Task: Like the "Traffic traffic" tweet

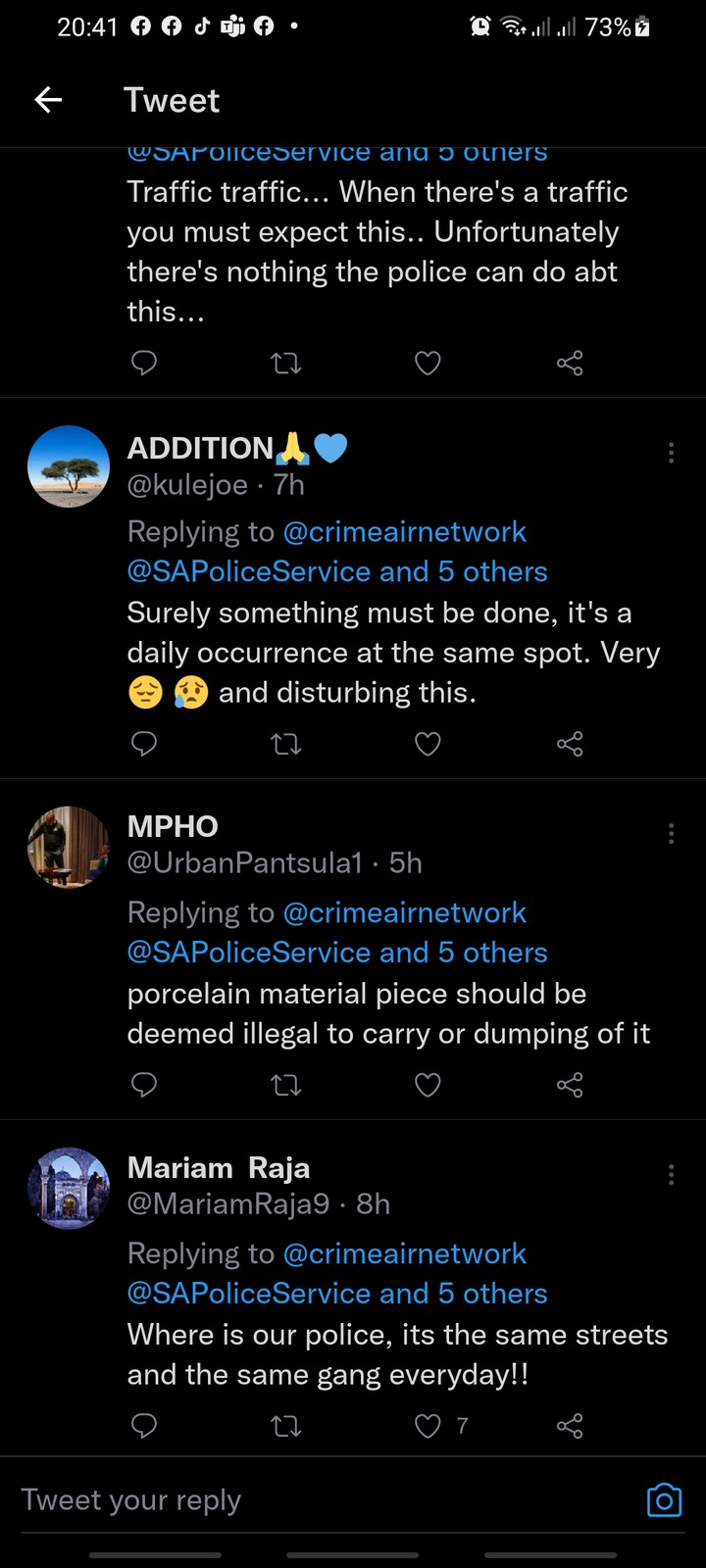Action: (428, 363)
